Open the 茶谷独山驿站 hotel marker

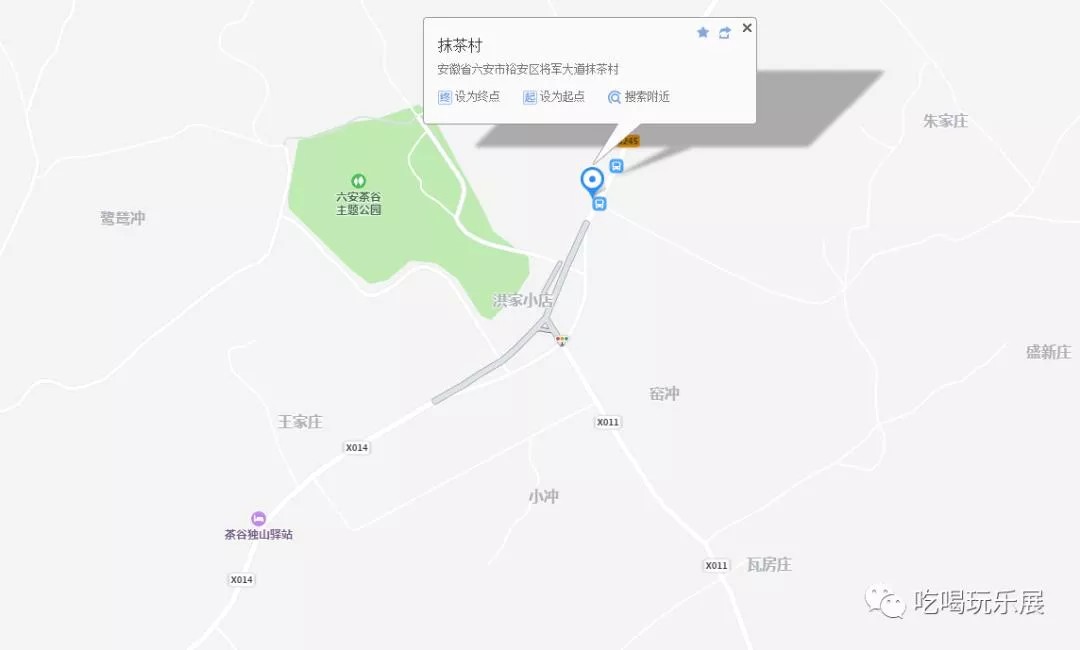[259, 518]
